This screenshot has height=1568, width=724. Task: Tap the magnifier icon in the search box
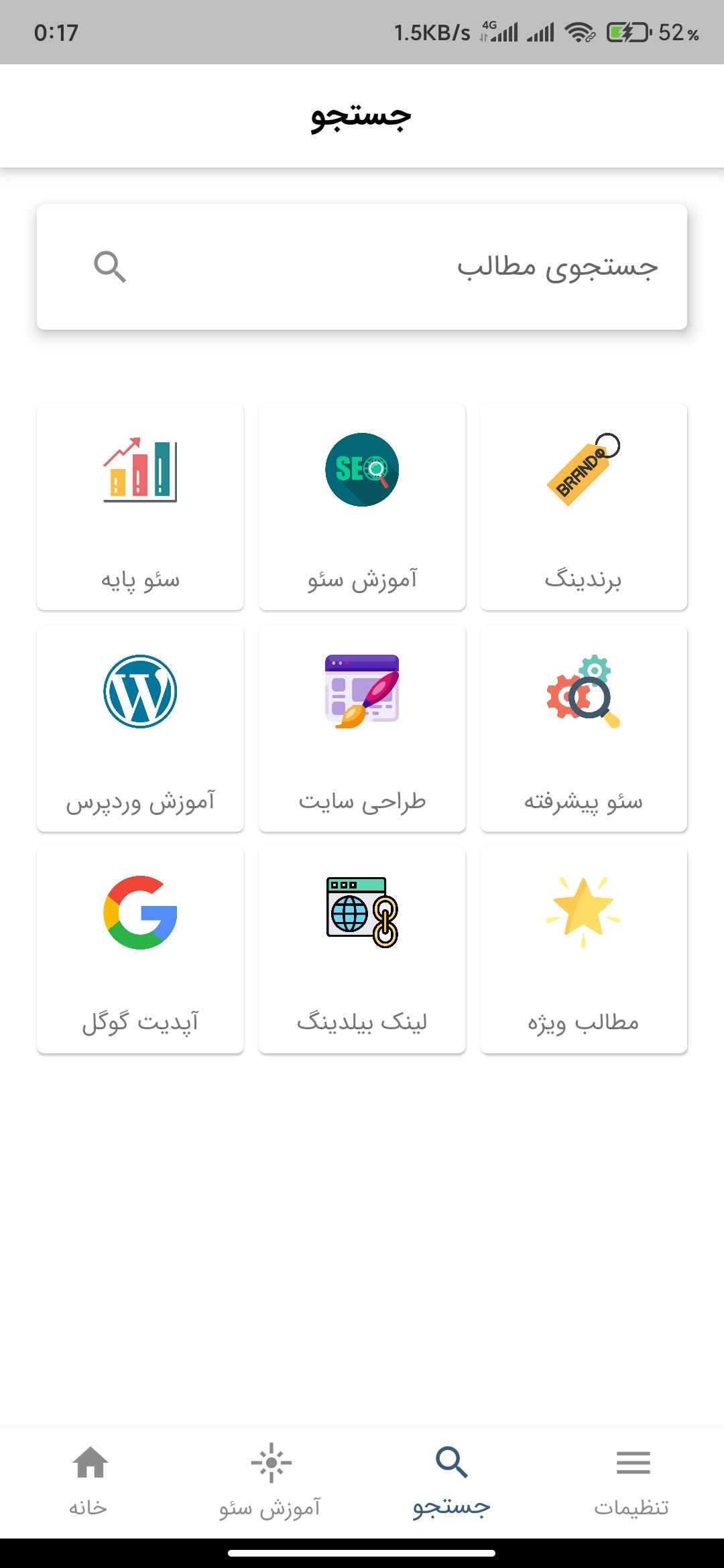coord(110,267)
